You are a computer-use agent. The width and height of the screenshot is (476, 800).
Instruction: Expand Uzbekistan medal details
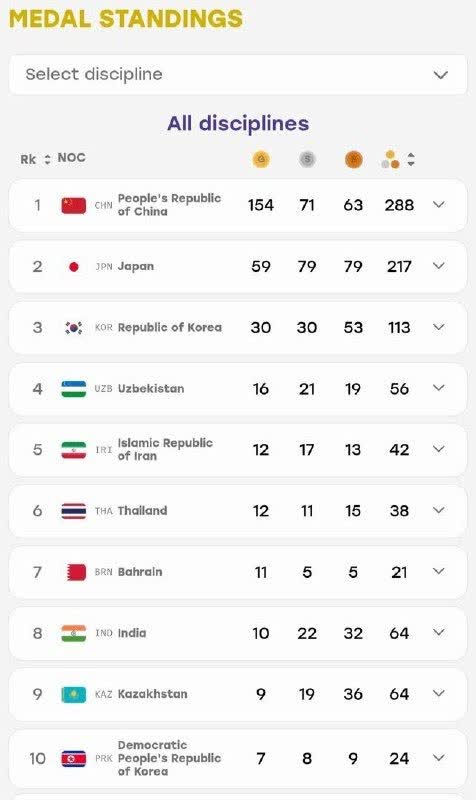pyautogui.click(x=439, y=388)
